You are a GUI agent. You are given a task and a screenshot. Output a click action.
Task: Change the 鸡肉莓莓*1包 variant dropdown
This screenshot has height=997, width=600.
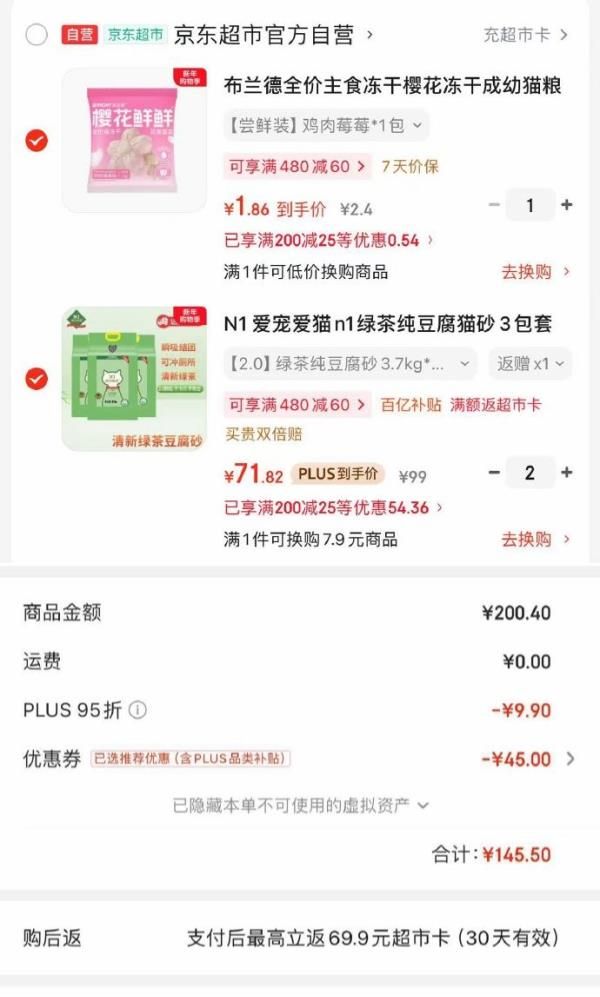326,126
